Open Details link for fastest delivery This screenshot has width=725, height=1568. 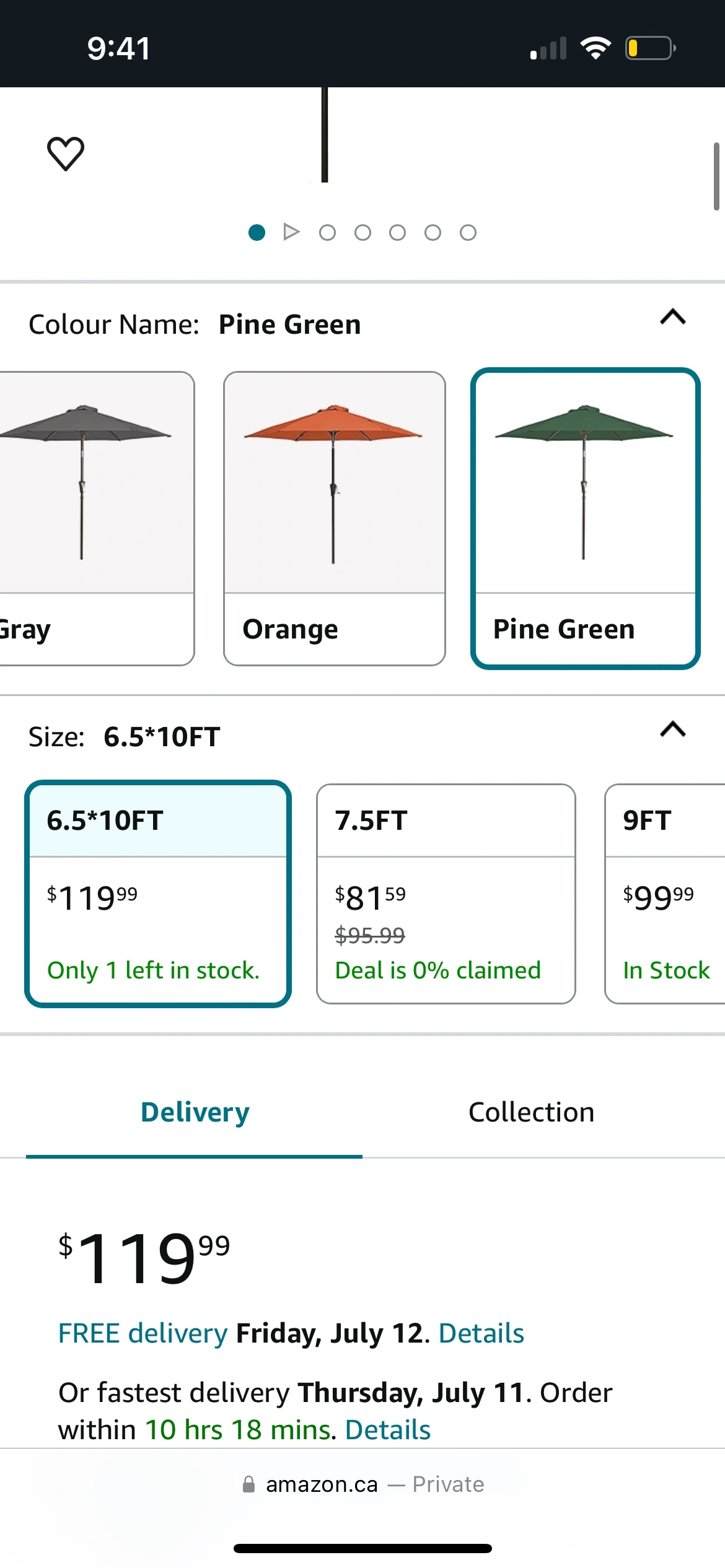[387, 1430]
